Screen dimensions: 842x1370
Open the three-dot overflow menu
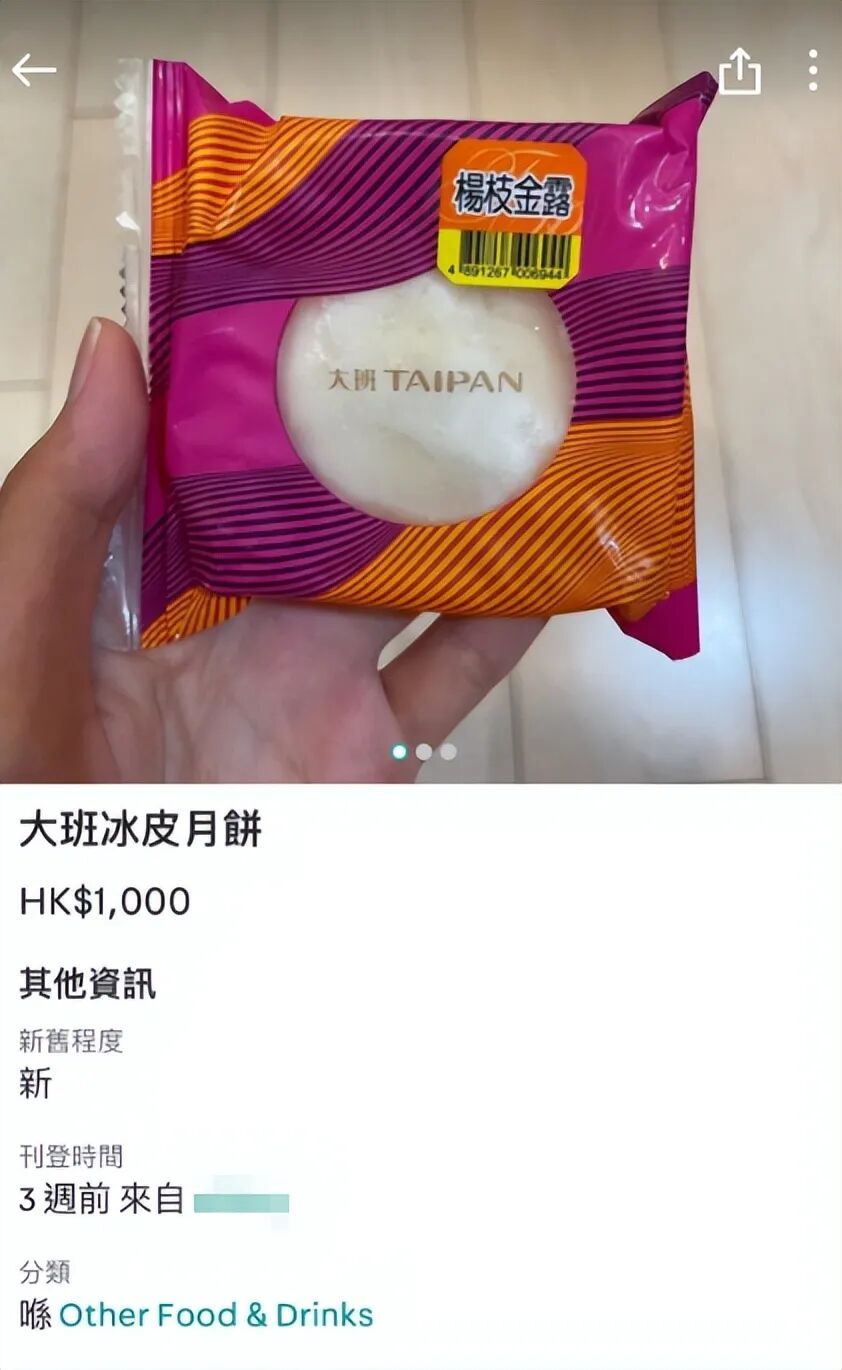[x=812, y=71]
